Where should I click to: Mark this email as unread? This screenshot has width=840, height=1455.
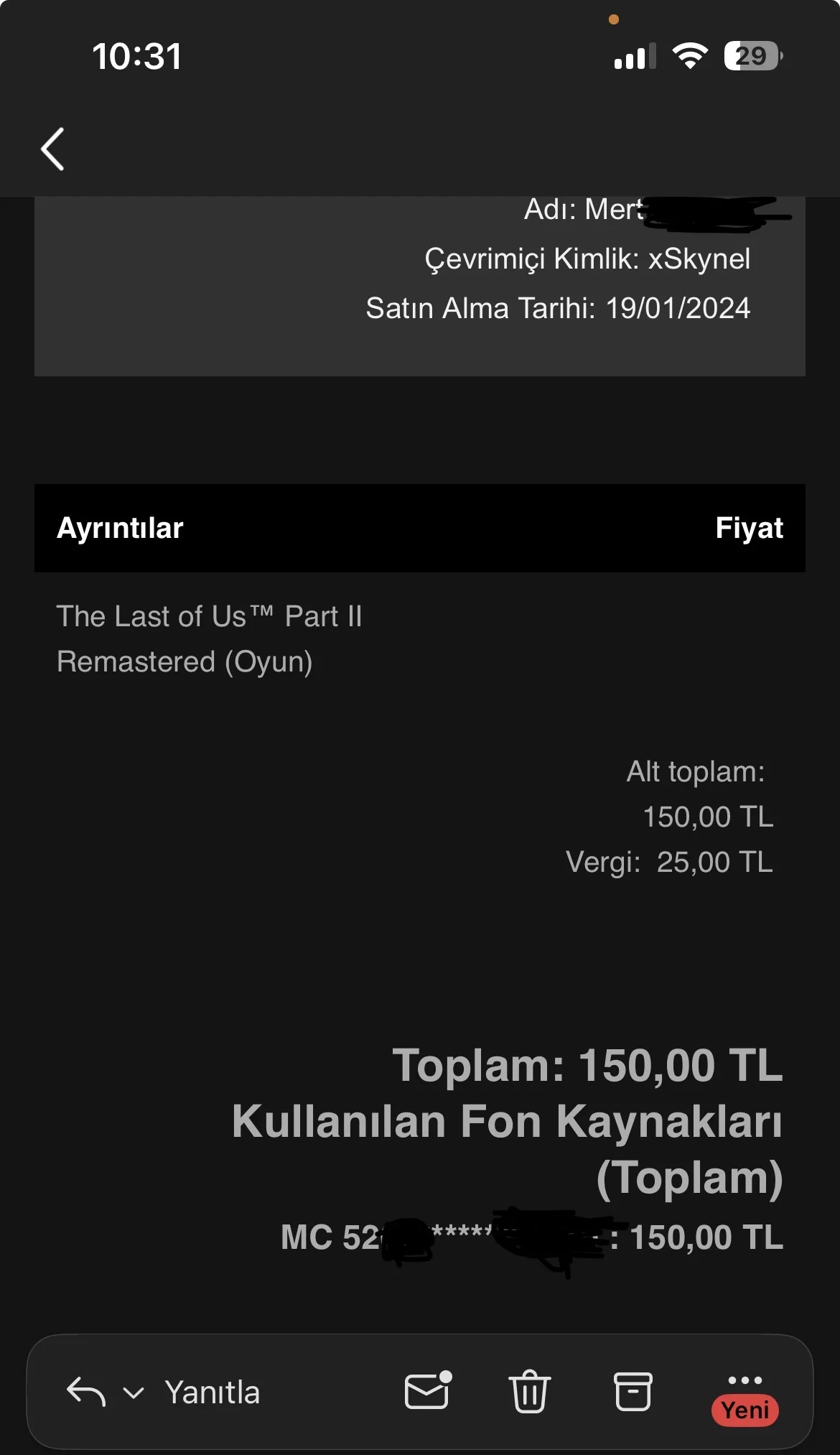428,1391
